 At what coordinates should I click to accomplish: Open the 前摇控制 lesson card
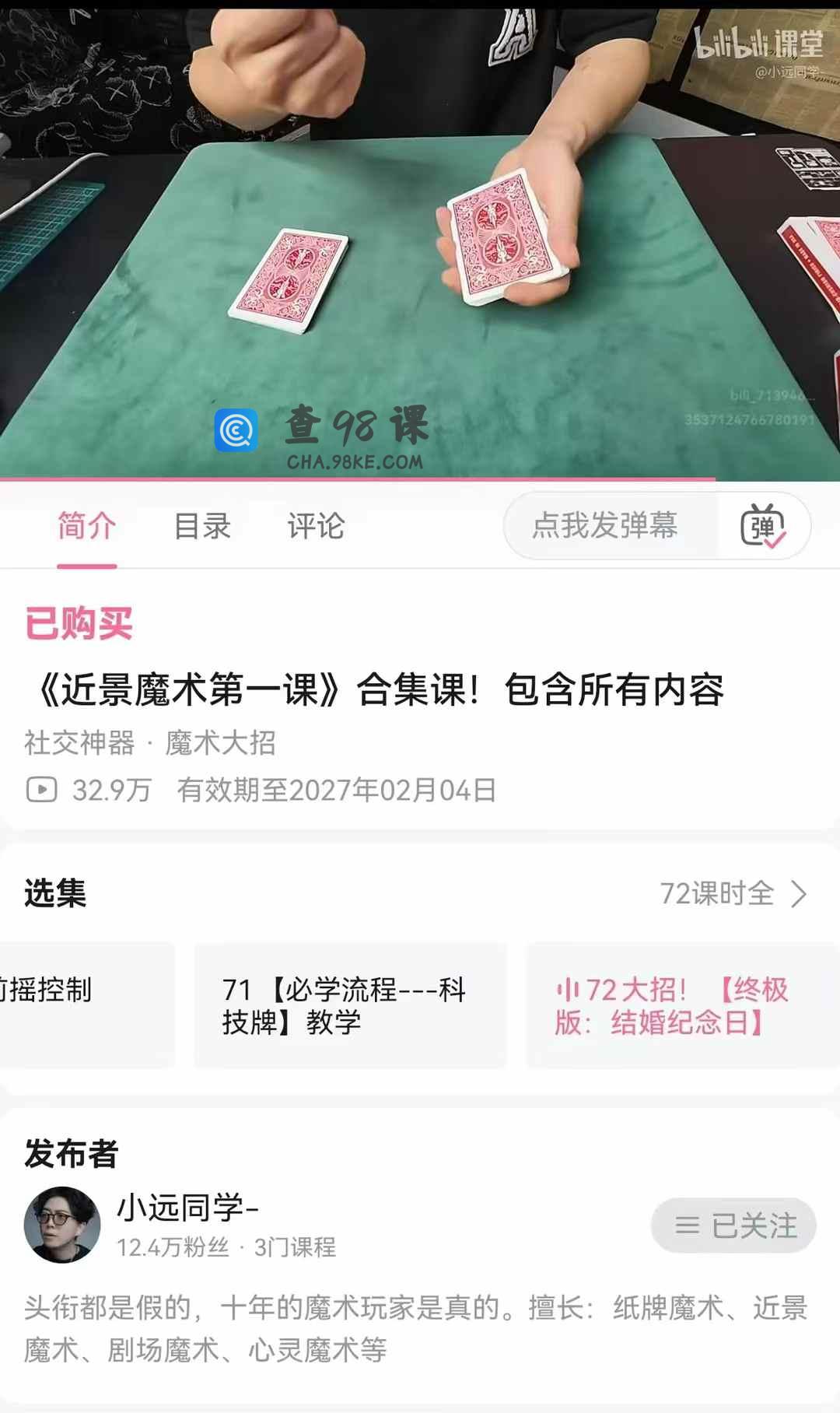78,1004
